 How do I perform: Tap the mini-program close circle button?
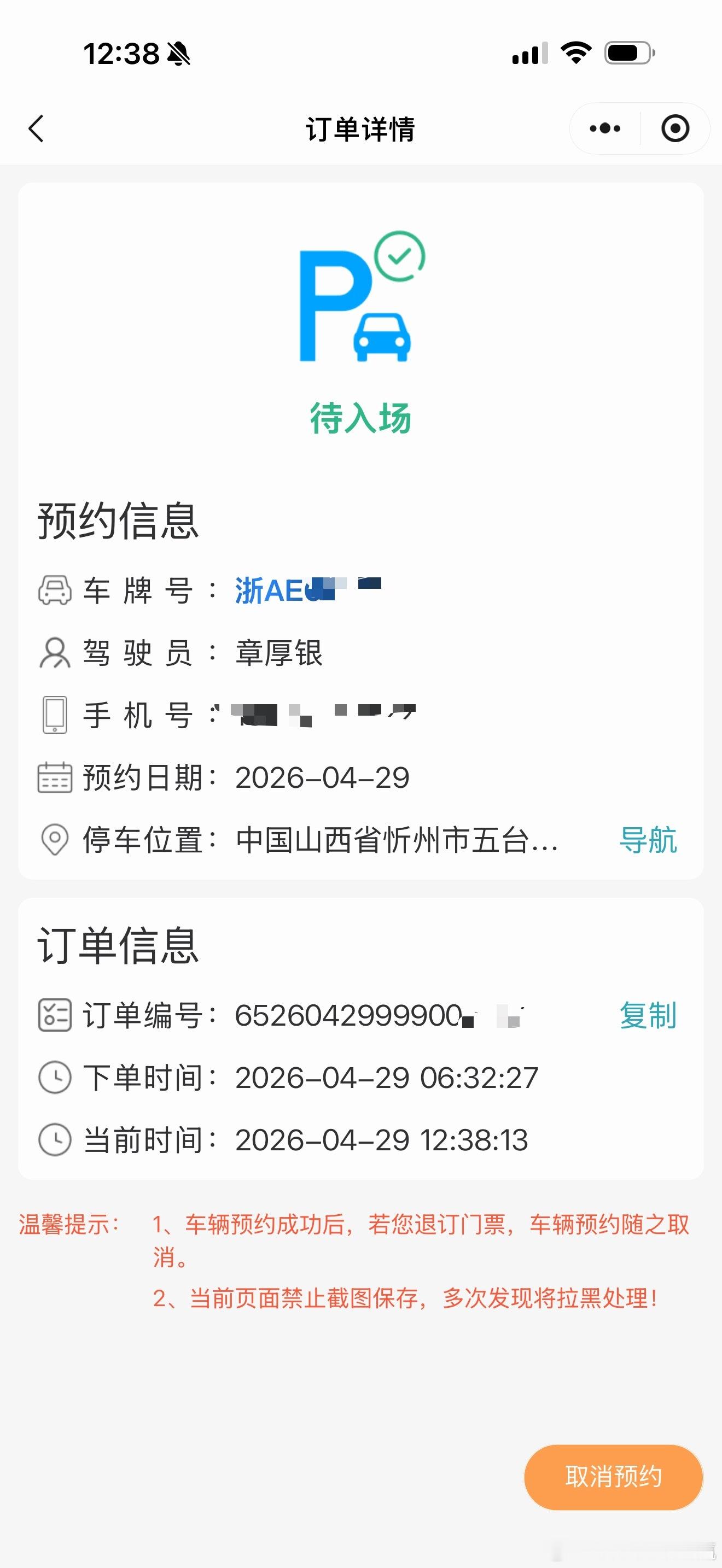pyautogui.click(x=675, y=128)
